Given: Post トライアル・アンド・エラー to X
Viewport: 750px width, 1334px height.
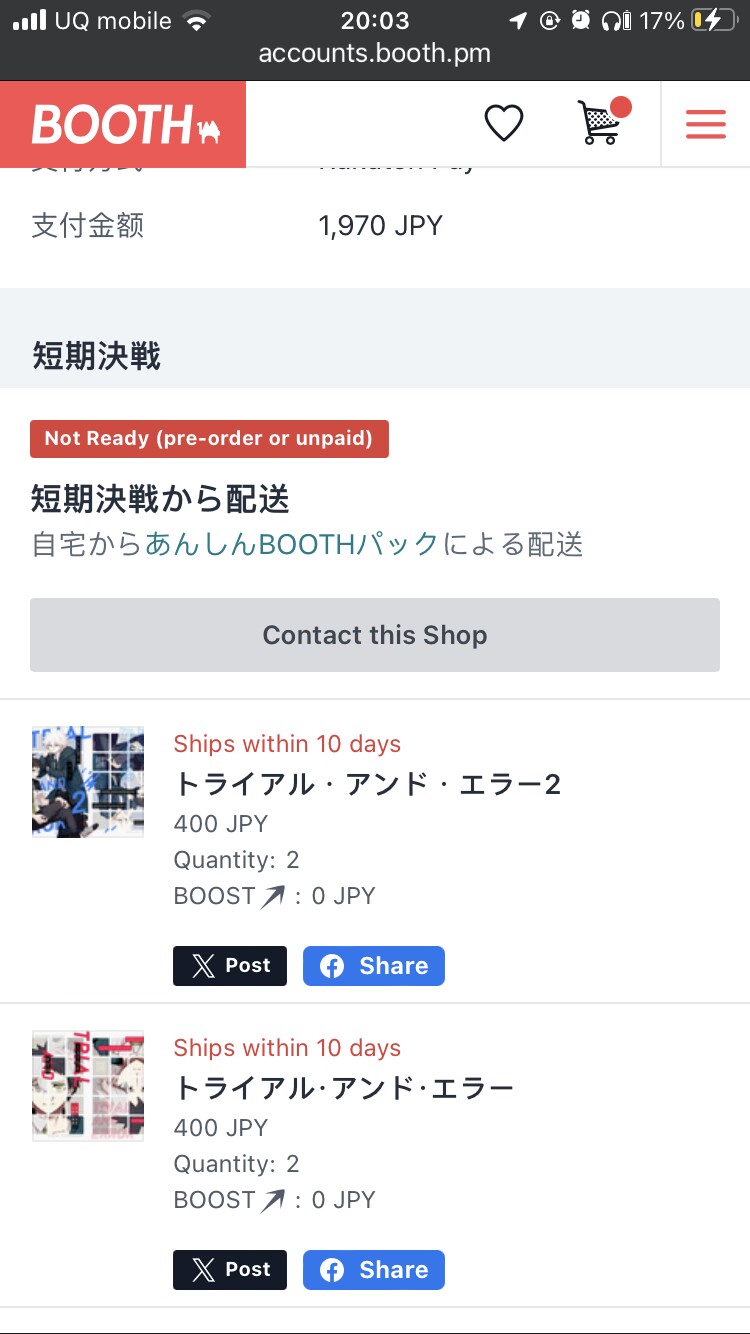Looking at the screenshot, I should 230,1269.
